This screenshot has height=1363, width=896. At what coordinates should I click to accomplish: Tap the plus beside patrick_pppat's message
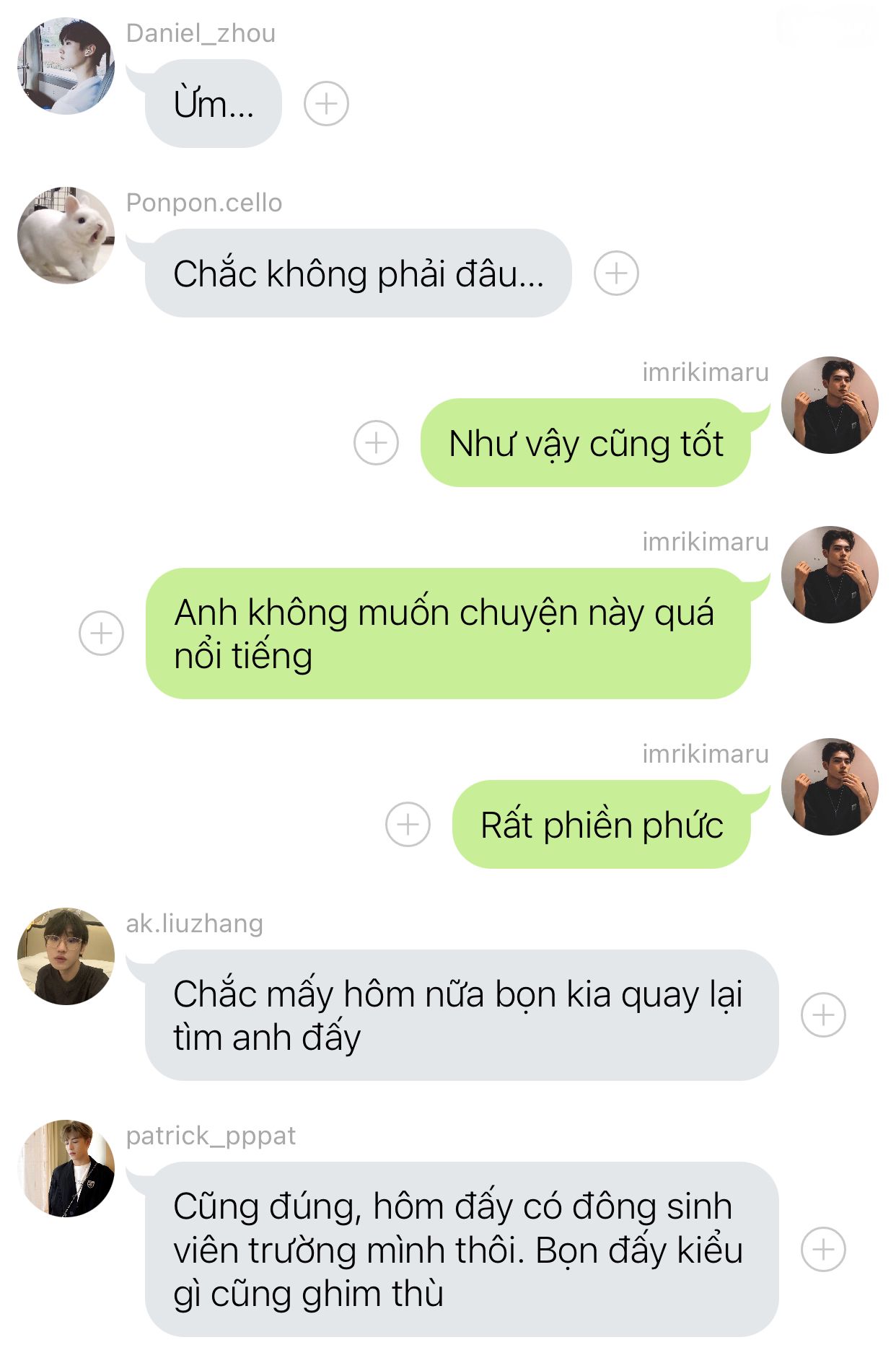point(823,1249)
